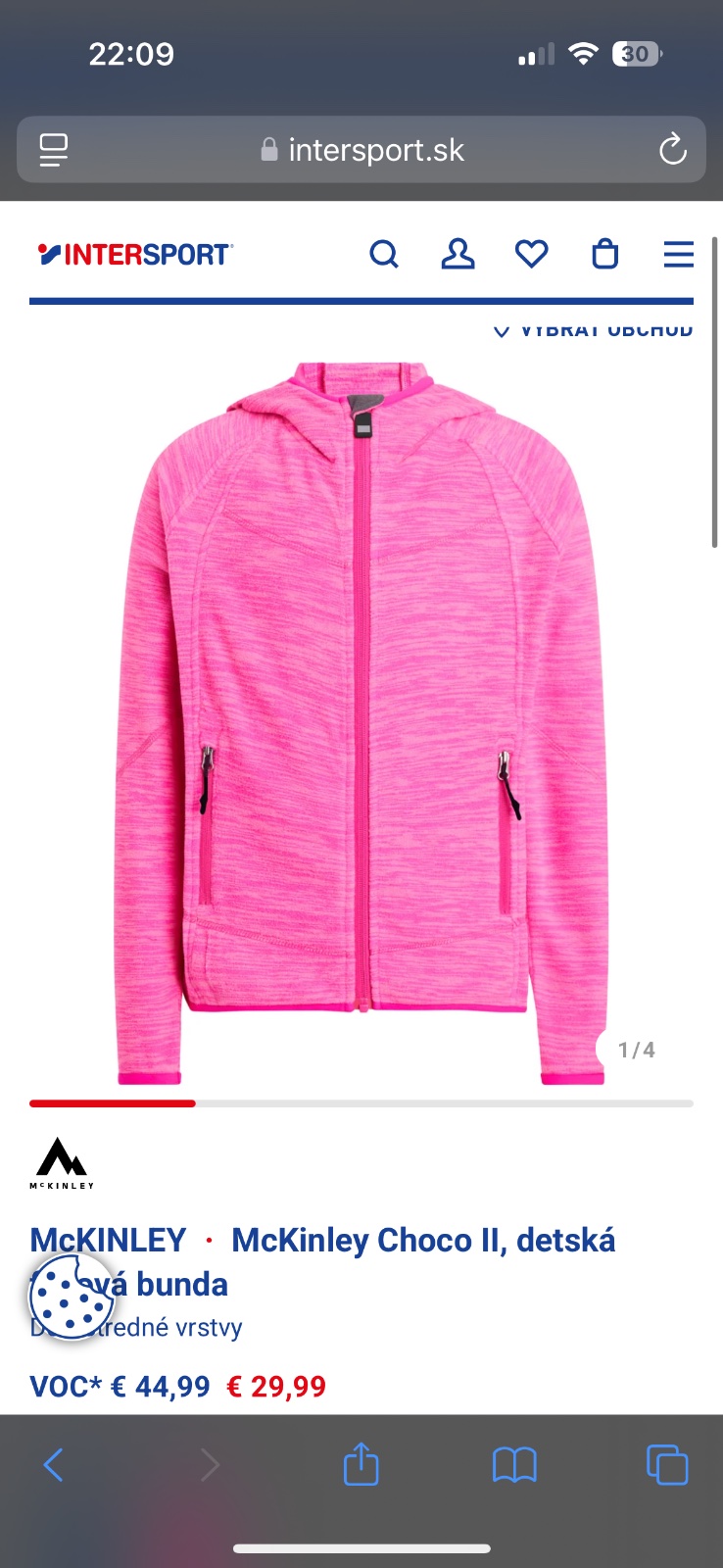
Task: Open the shopping bag
Action: point(605,255)
